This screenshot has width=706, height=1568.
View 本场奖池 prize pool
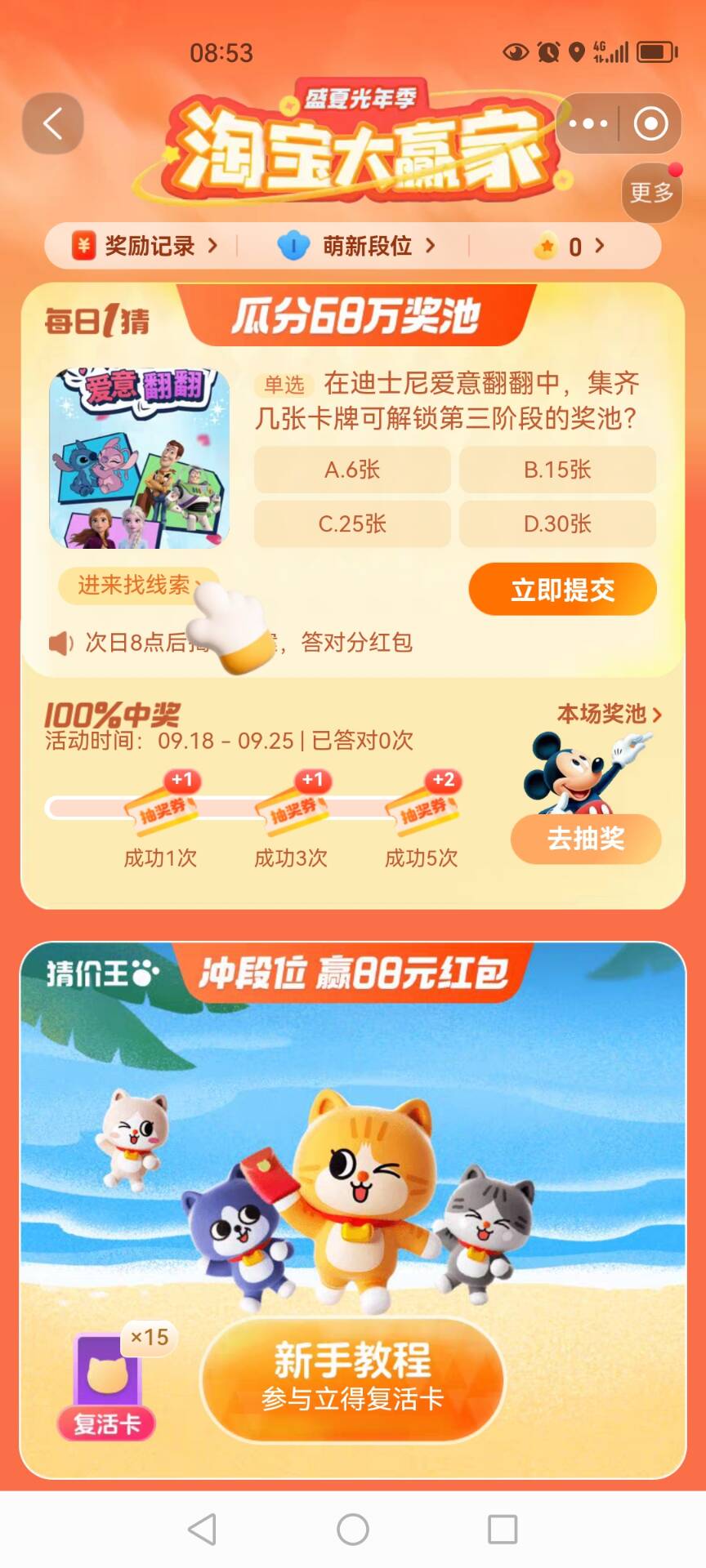pyautogui.click(x=609, y=714)
